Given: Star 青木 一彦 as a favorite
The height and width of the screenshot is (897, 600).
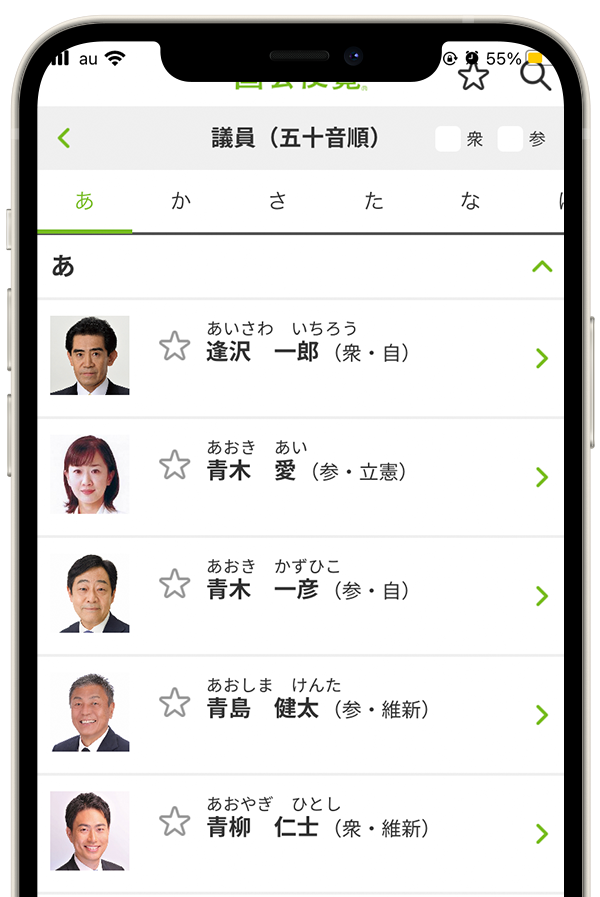Looking at the screenshot, I should [x=175, y=583].
